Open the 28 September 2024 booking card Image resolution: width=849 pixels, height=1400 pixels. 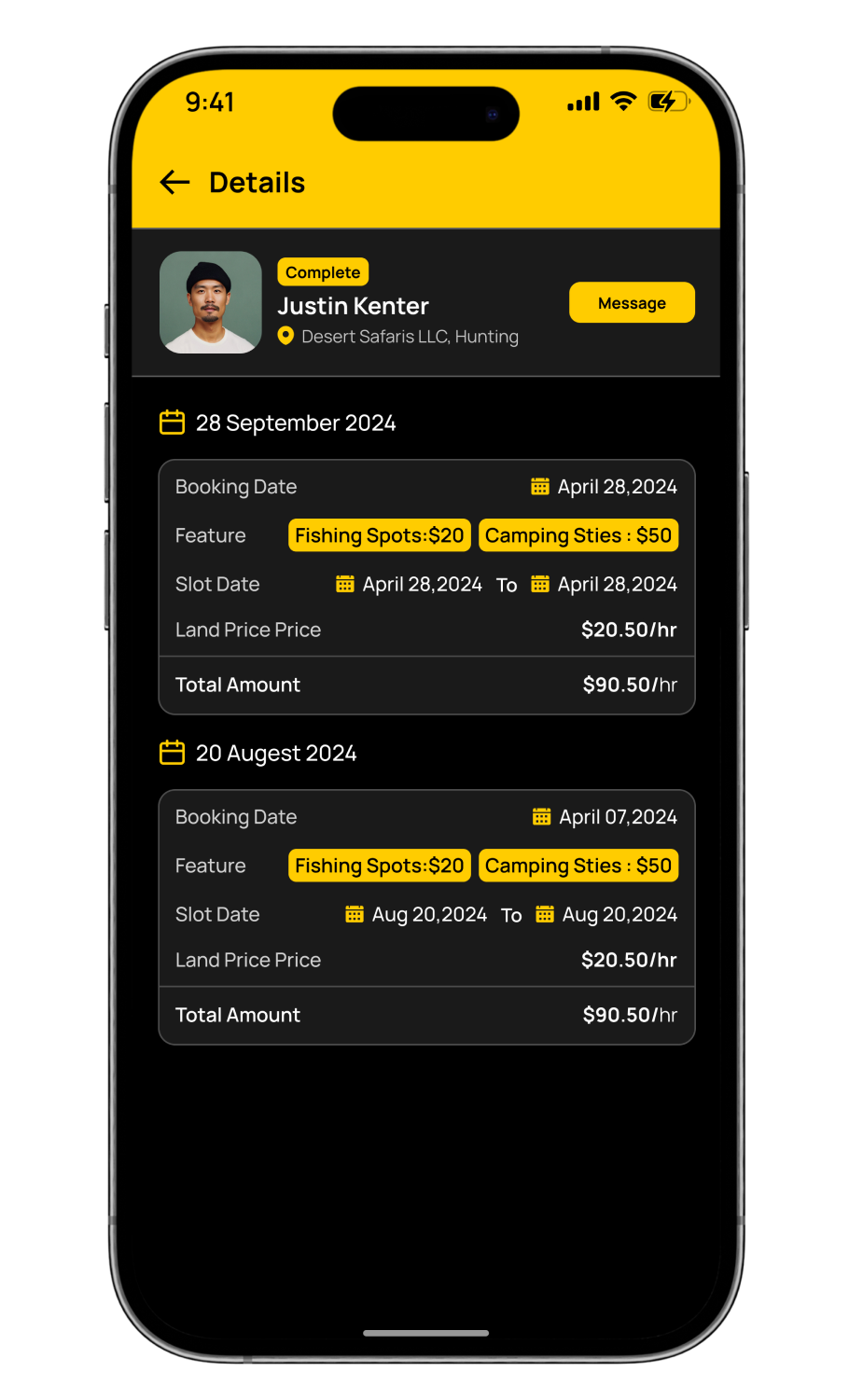click(426, 587)
